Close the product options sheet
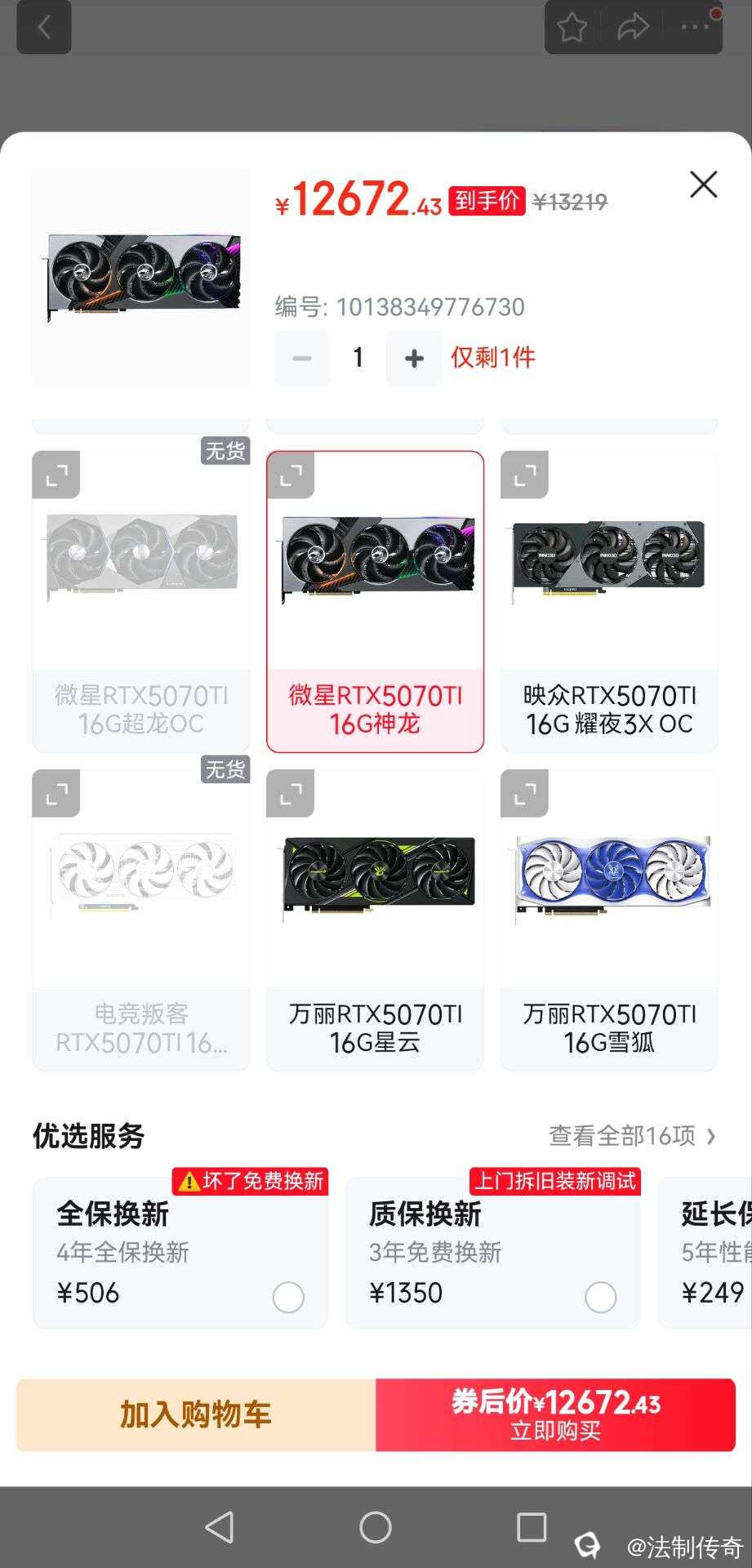752x1568 pixels. [x=703, y=185]
